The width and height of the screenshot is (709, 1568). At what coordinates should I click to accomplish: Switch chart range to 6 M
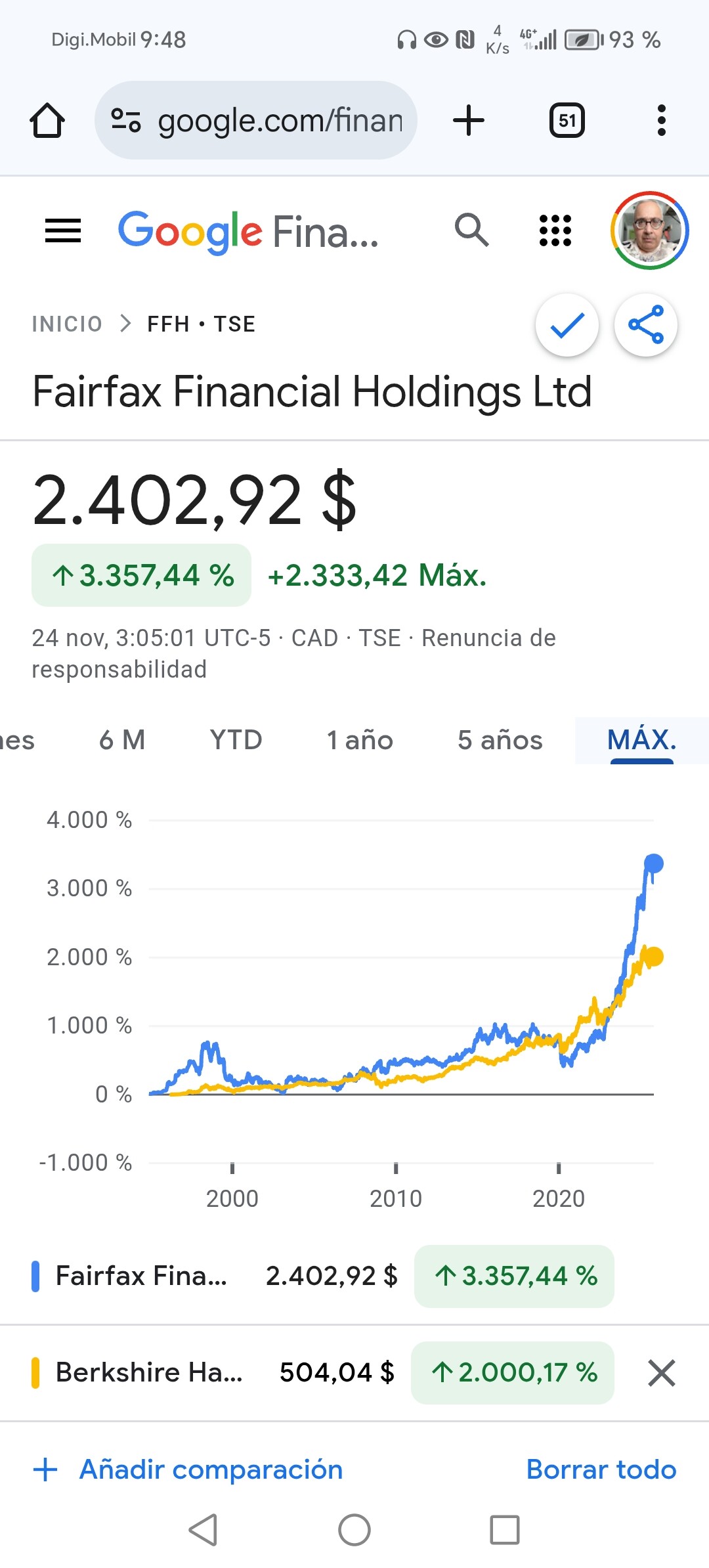122,740
